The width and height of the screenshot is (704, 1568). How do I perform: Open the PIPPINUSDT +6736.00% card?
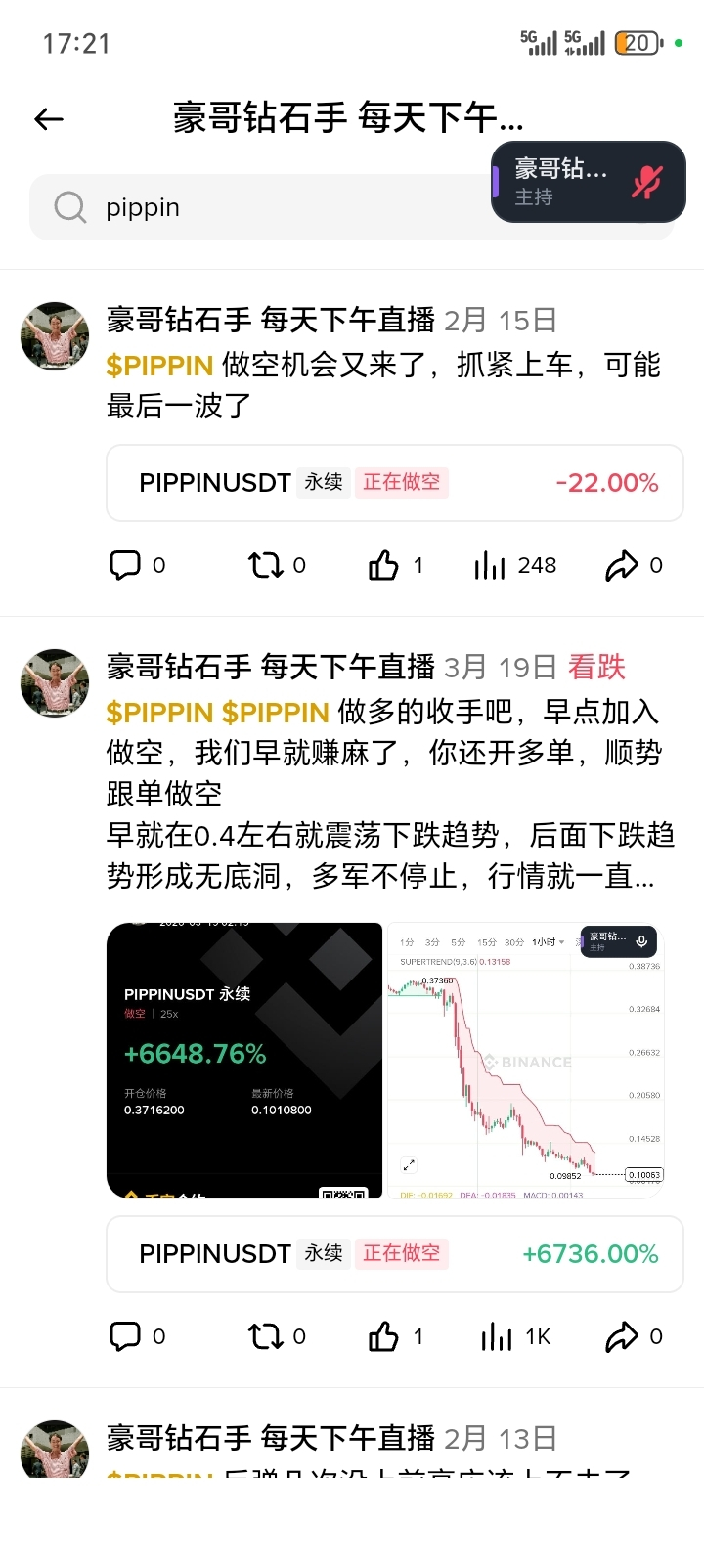(394, 1254)
